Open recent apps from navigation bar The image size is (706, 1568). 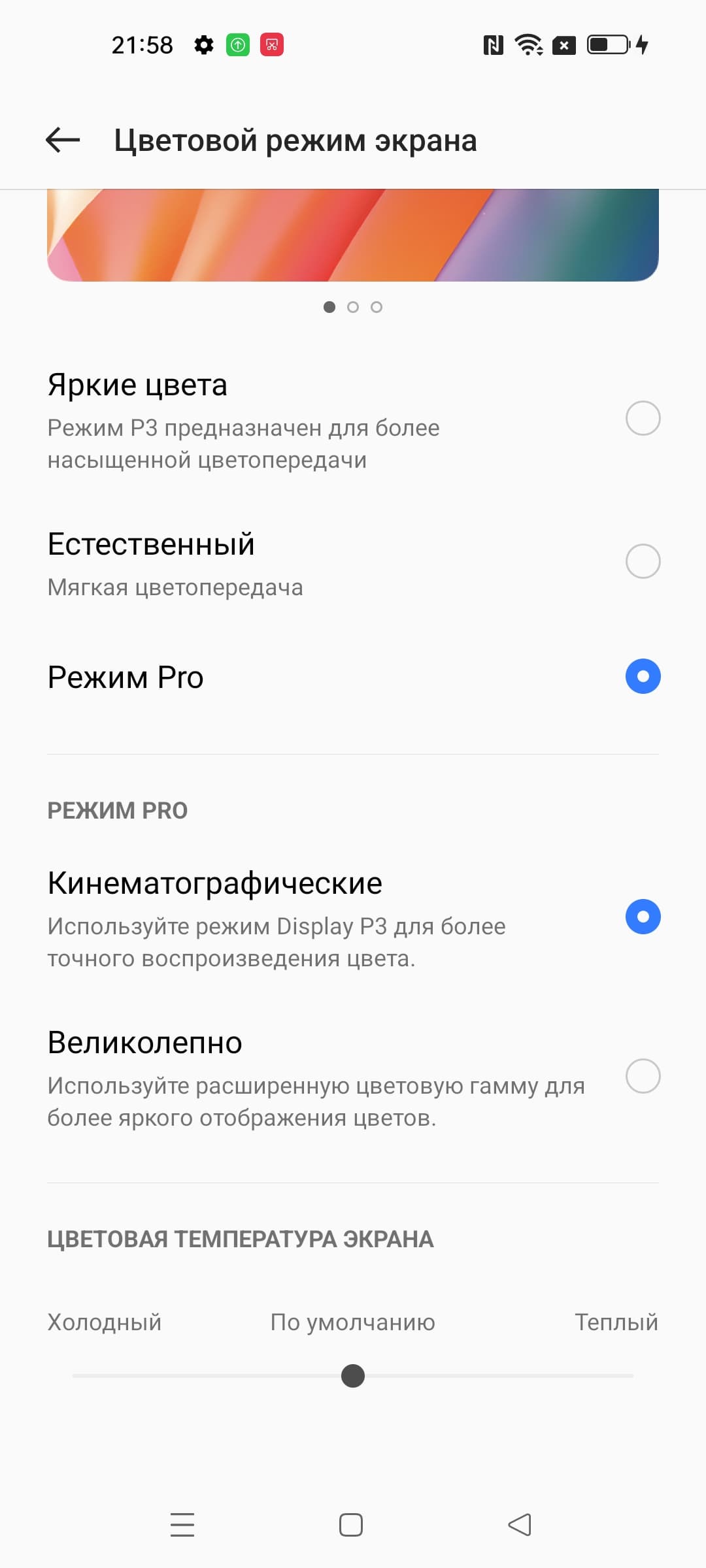[182, 1525]
